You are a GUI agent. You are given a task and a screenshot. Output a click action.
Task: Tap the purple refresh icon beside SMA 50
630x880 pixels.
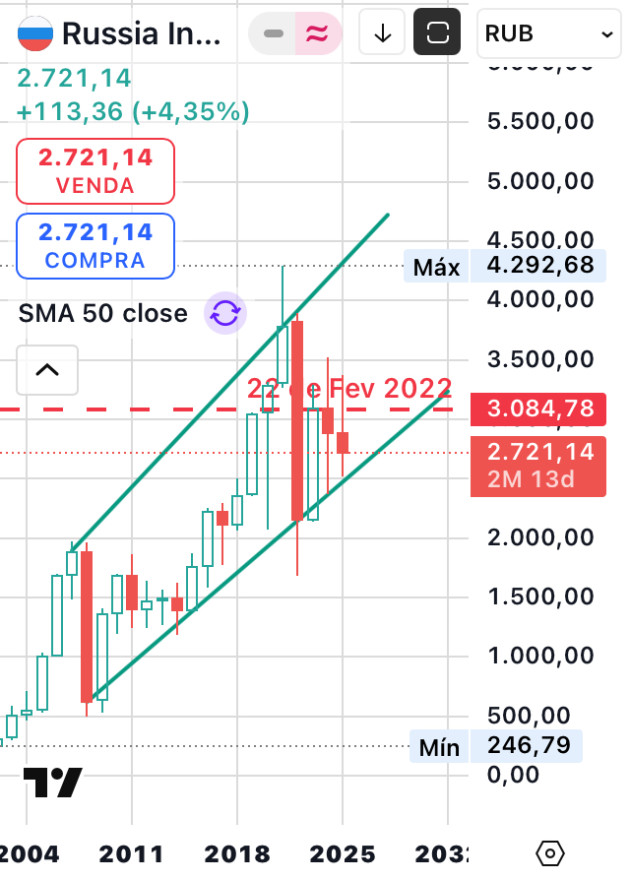(225, 314)
